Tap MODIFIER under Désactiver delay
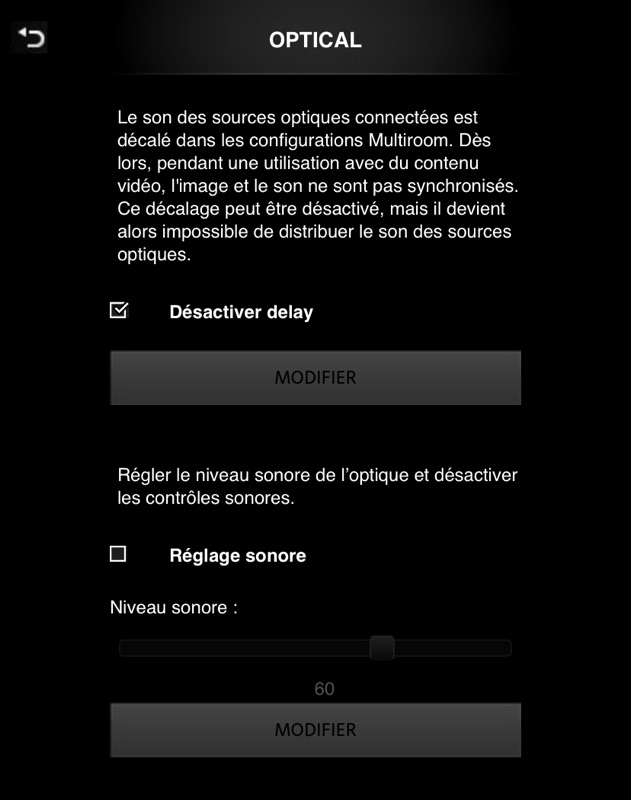Image resolution: width=631 pixels, height=800 pixels. pyautogui.click(x=315, y=378)
